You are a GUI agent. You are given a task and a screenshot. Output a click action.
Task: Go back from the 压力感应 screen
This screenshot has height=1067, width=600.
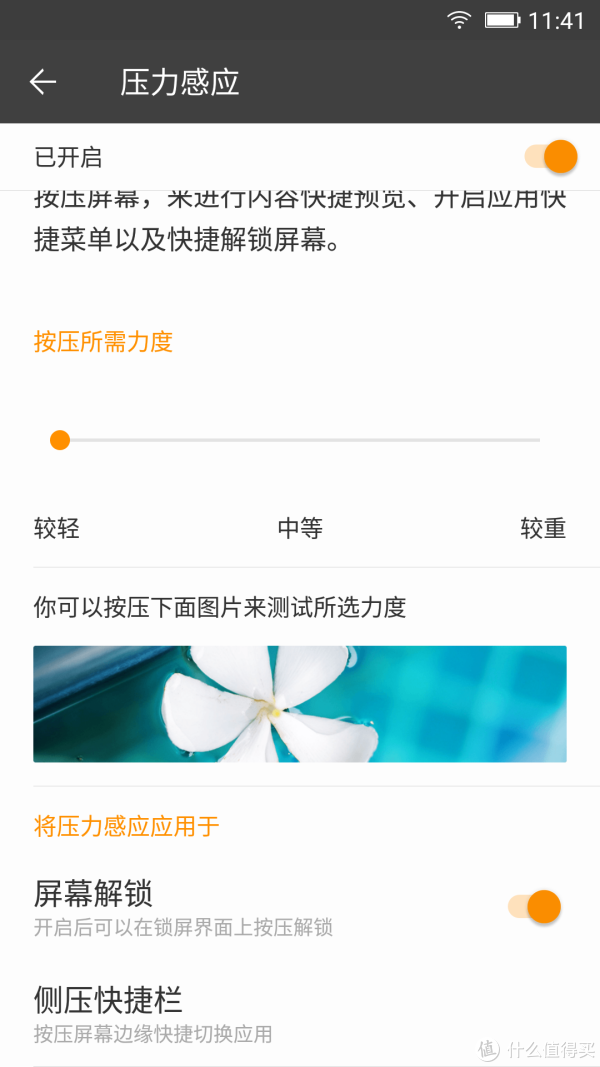pyautogui.click(x=43, y=82)
